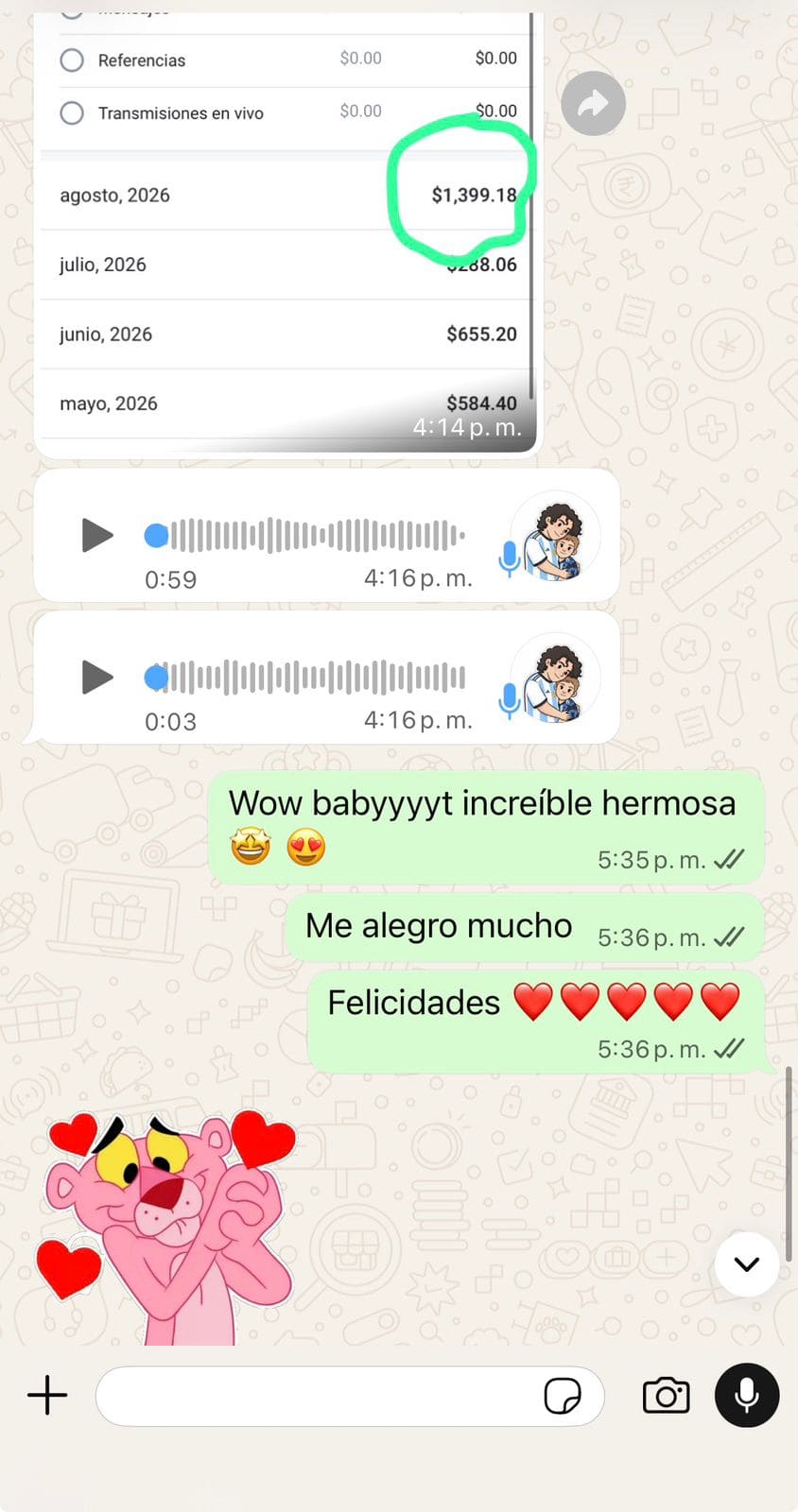Tap the microphone to record voice note
The height and width of the screenshot is (1512, 798).
pos(747,1395)
